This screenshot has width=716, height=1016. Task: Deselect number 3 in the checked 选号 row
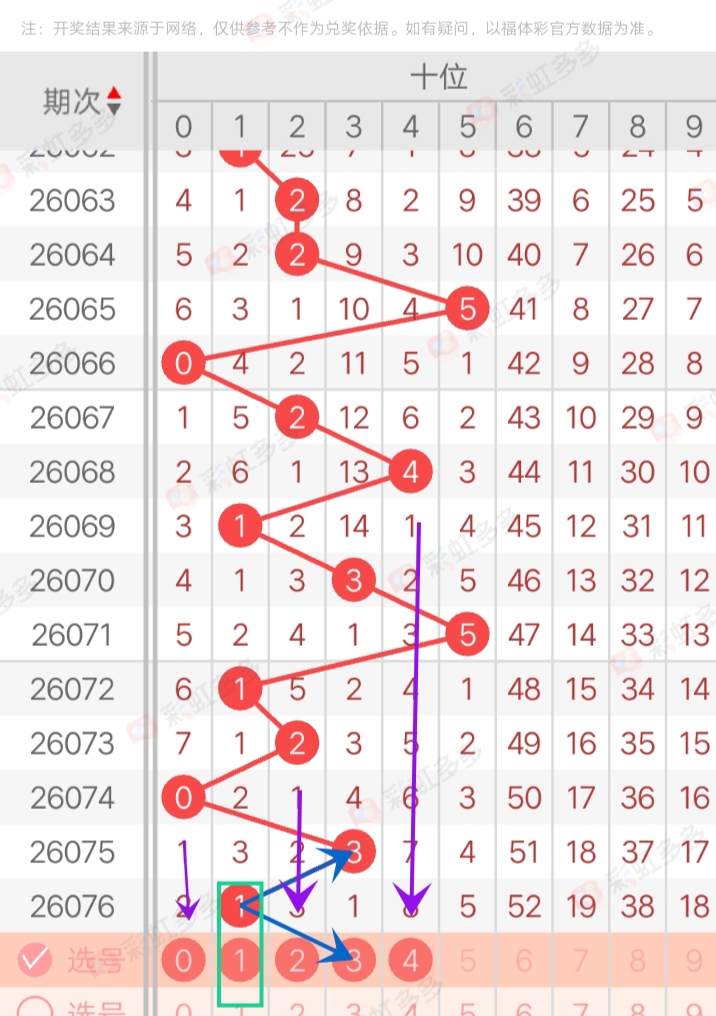click(354, 961)
